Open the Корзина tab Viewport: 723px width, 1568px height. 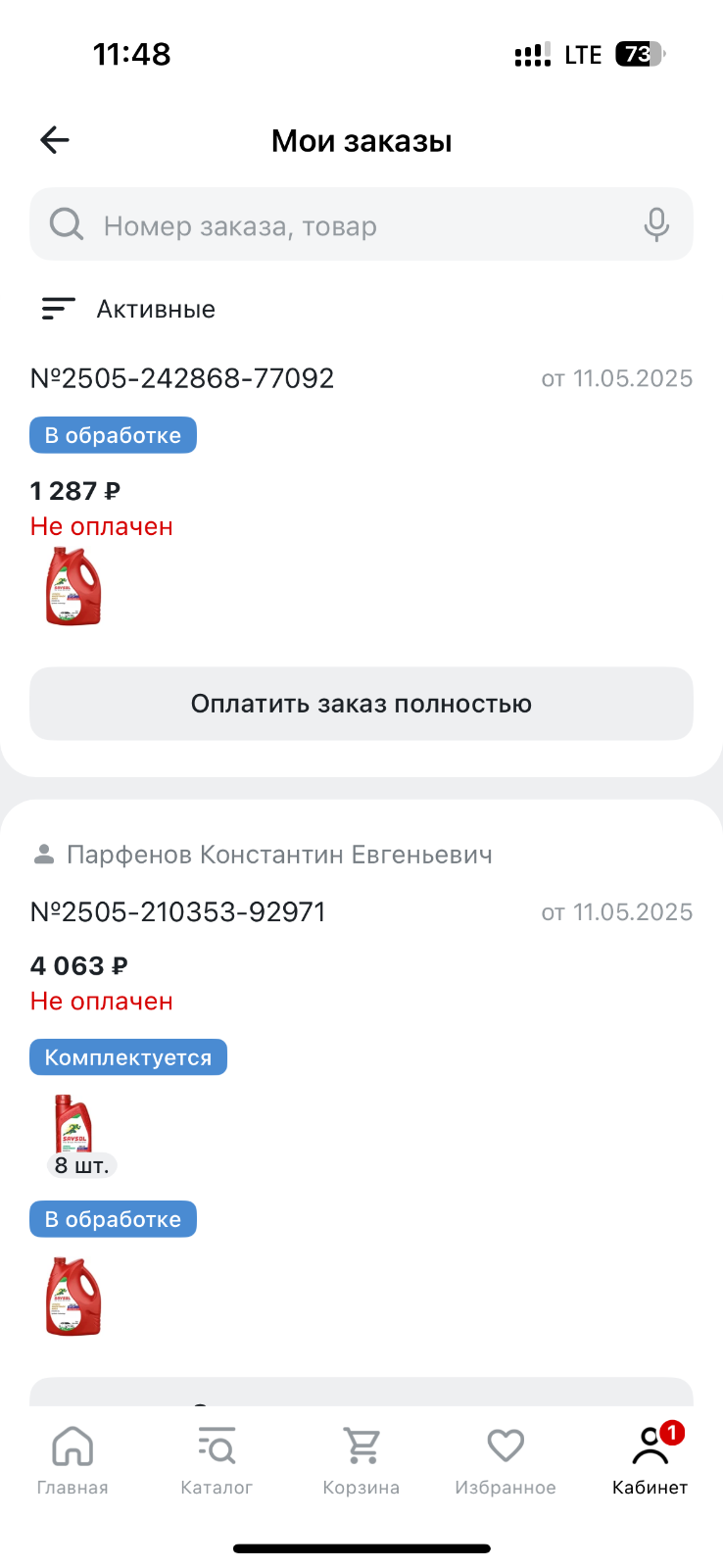point(361,1460)
